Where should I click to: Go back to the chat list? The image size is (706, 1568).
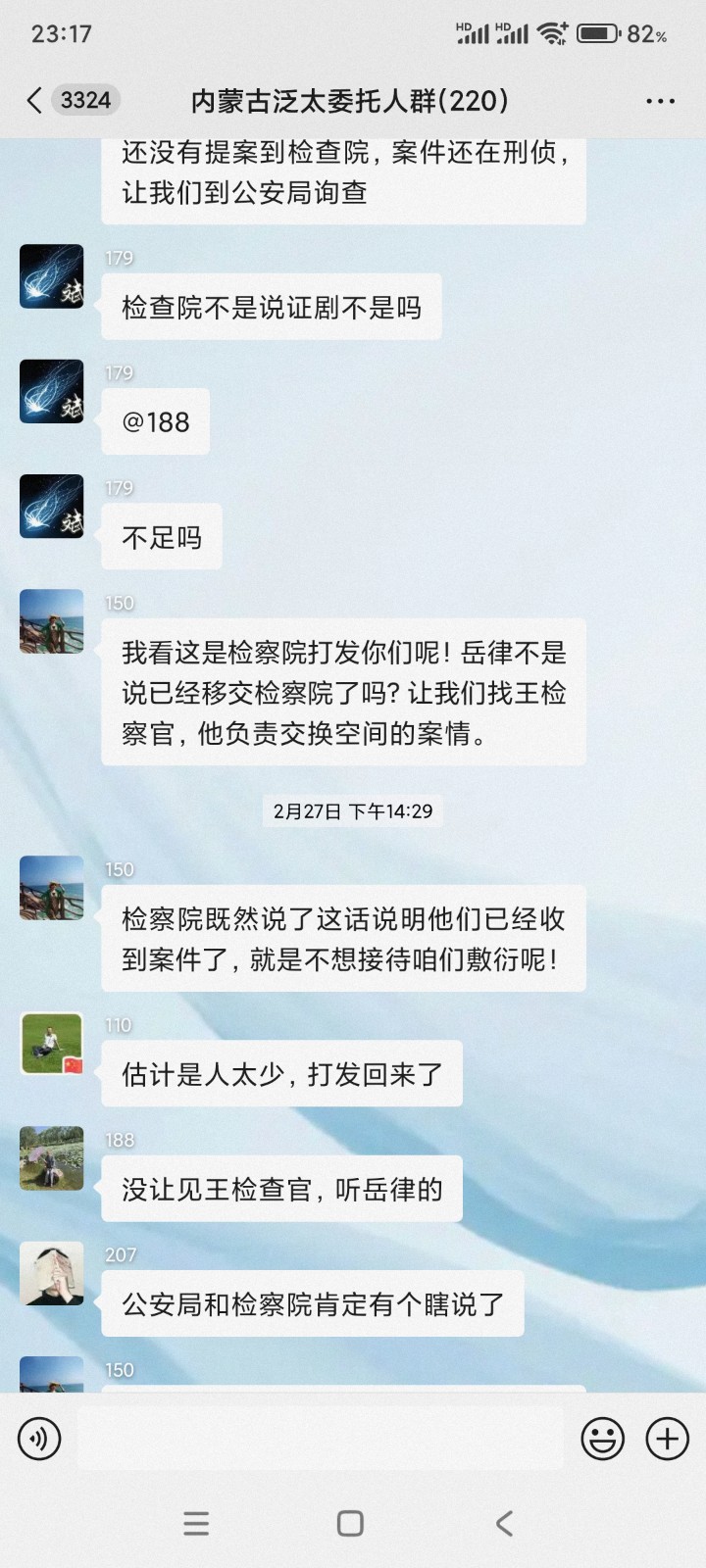tap(35, 100)
